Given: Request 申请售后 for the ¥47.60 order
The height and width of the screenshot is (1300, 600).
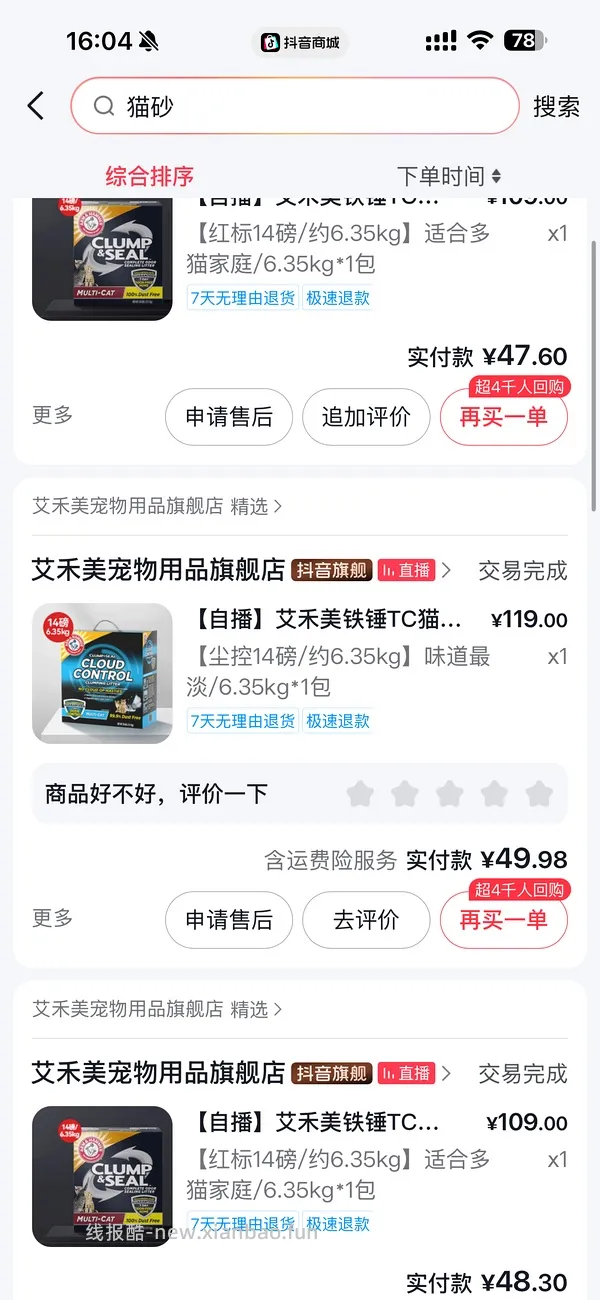Looking at the screenshot, I should [229, 417].
